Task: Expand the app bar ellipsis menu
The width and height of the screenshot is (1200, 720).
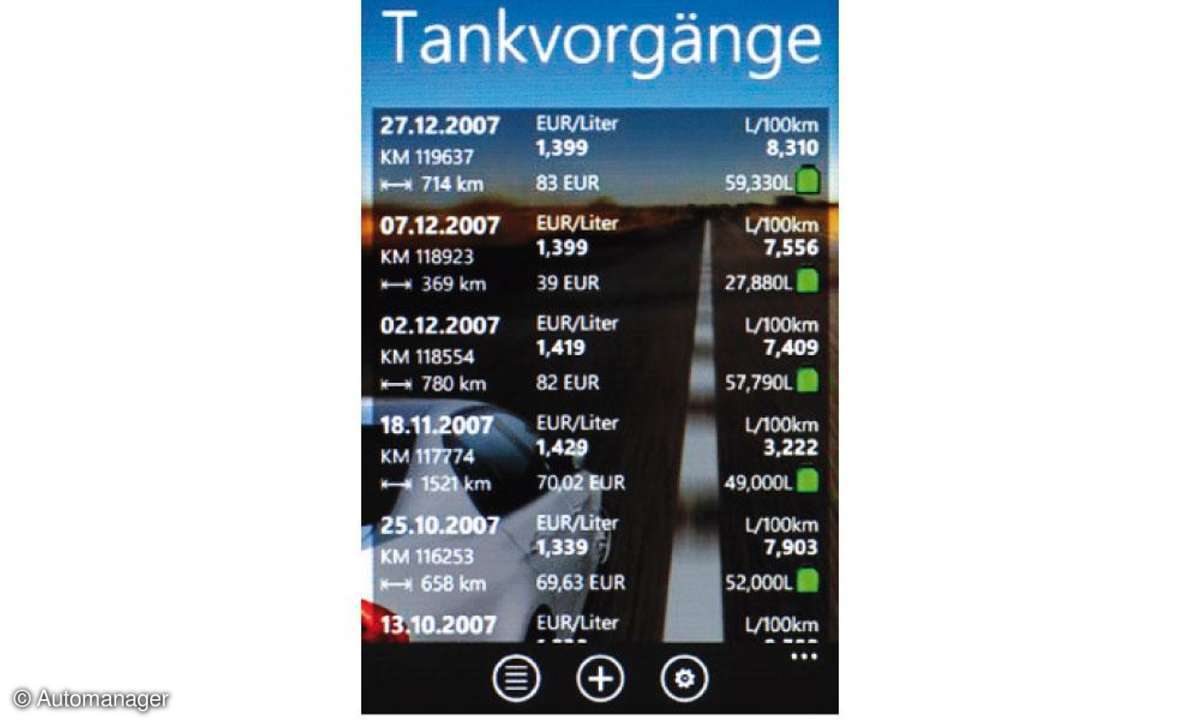Action: point(804,657)
